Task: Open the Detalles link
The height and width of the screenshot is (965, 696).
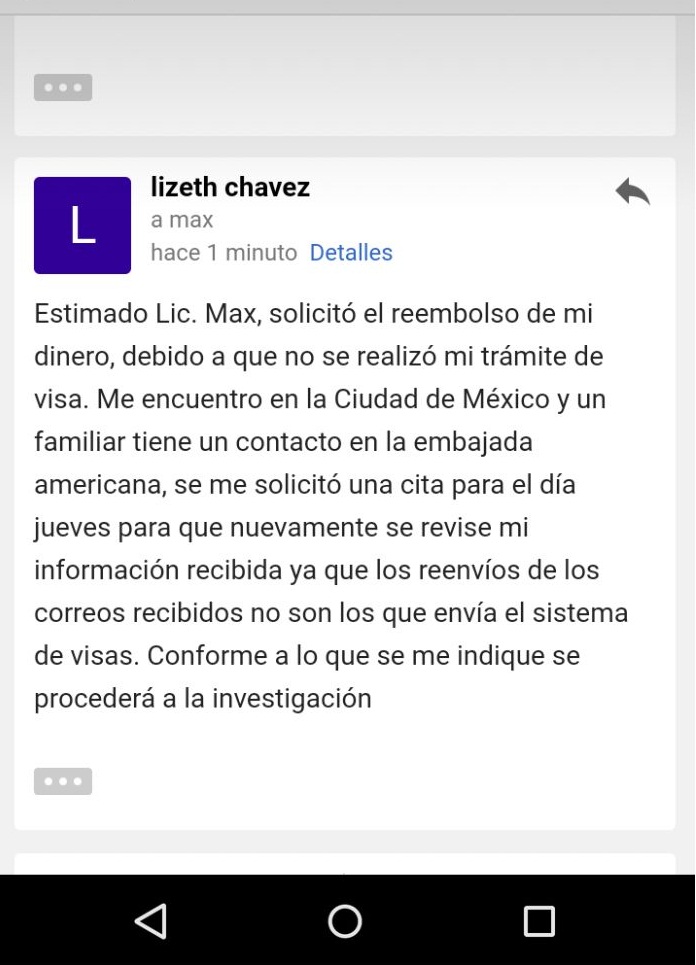Action: [x=351, y=252]
